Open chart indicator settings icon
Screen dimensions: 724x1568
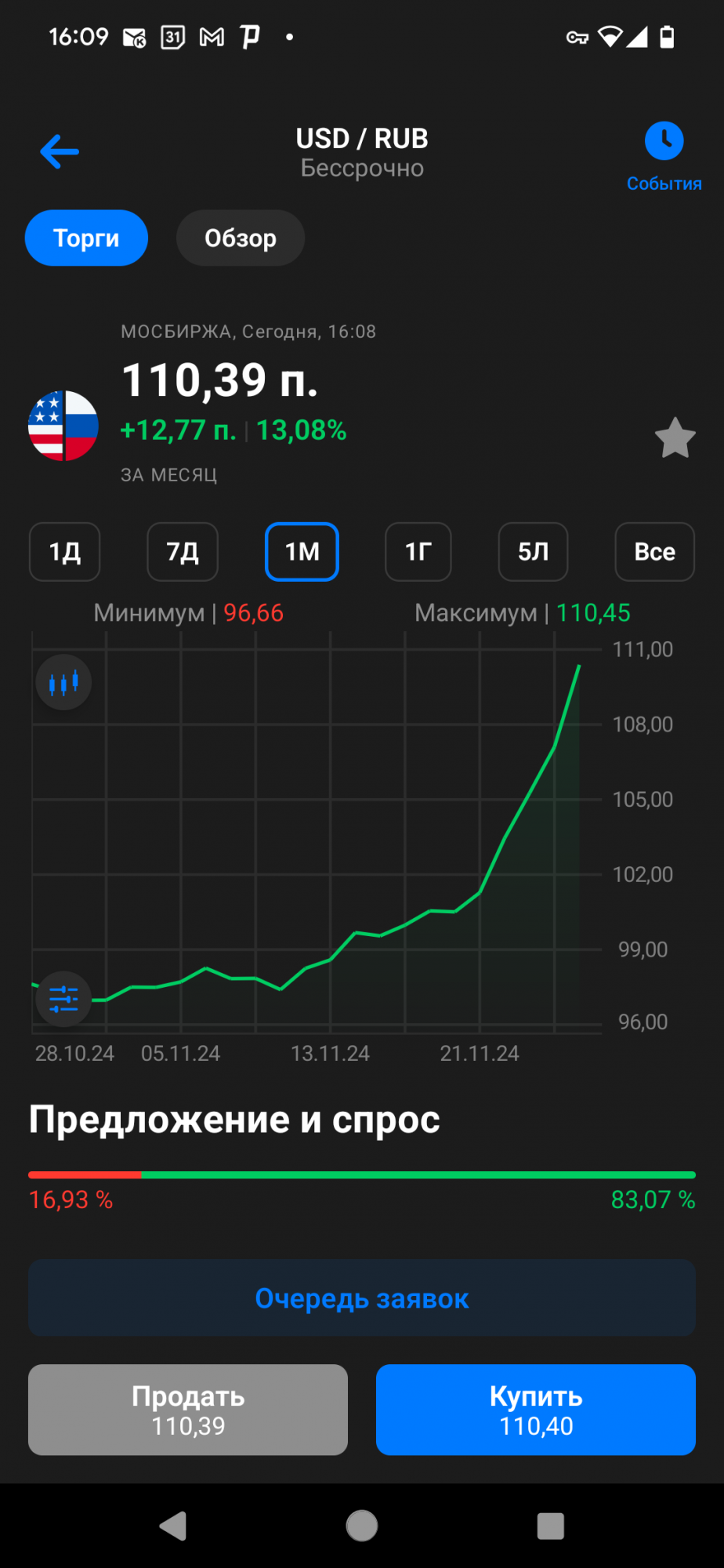[x=63, y=998]
